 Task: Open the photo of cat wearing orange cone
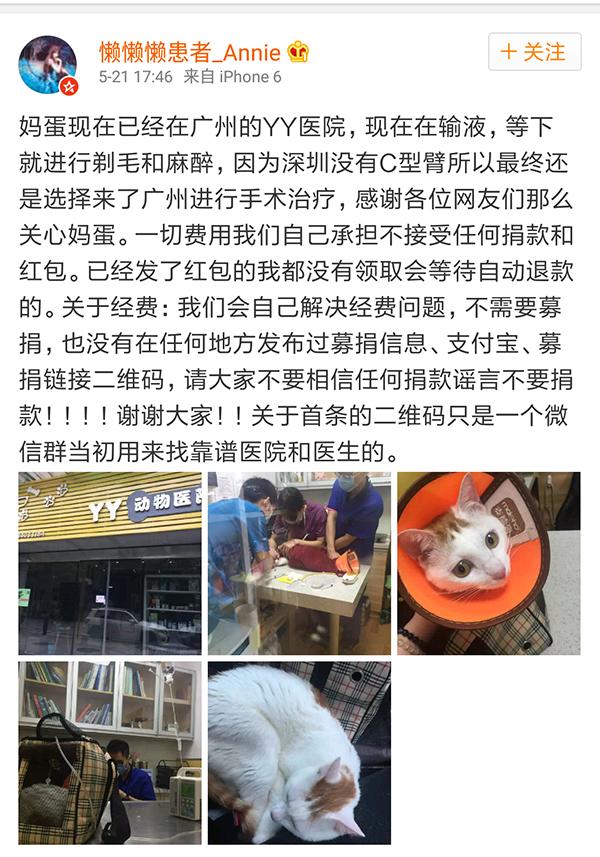click(488, 563)
